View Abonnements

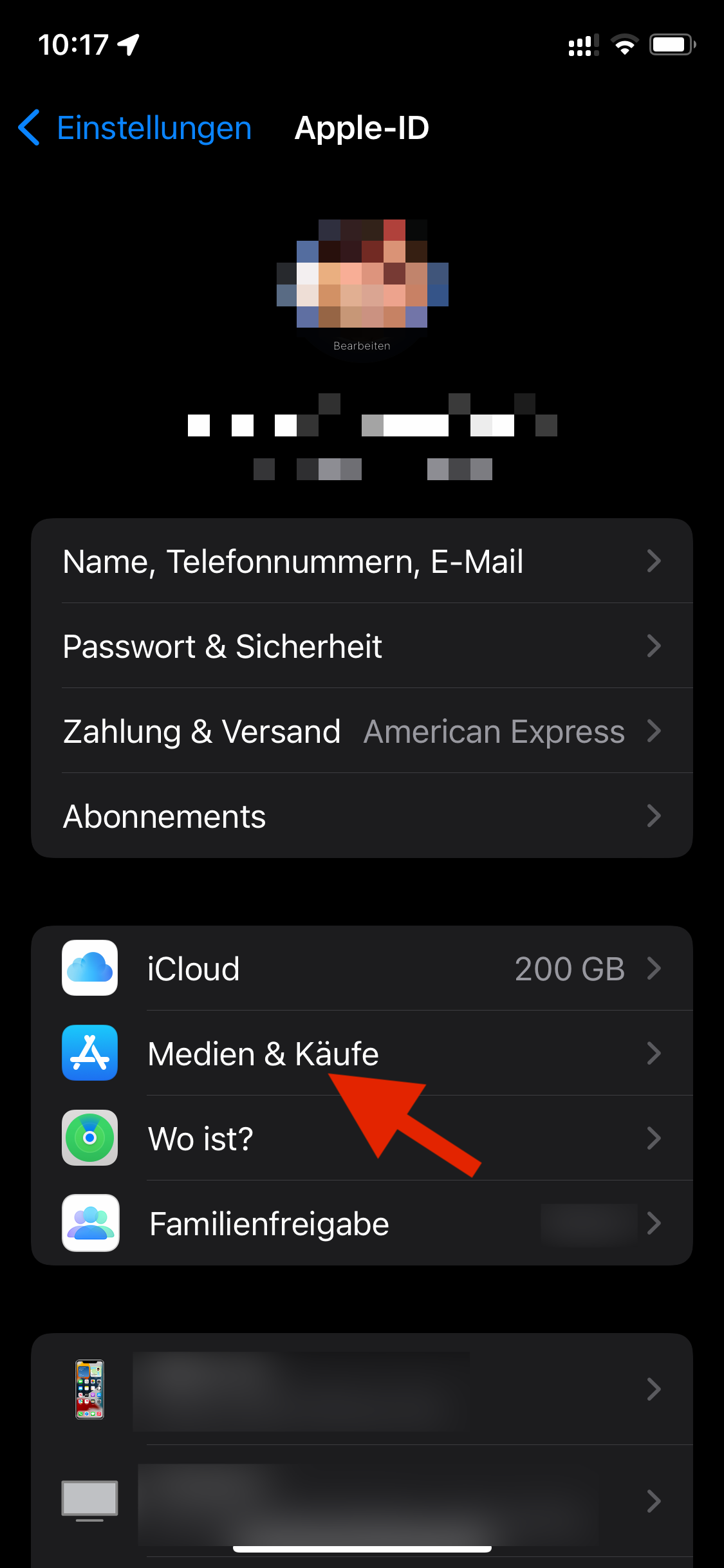coord(362,816)
